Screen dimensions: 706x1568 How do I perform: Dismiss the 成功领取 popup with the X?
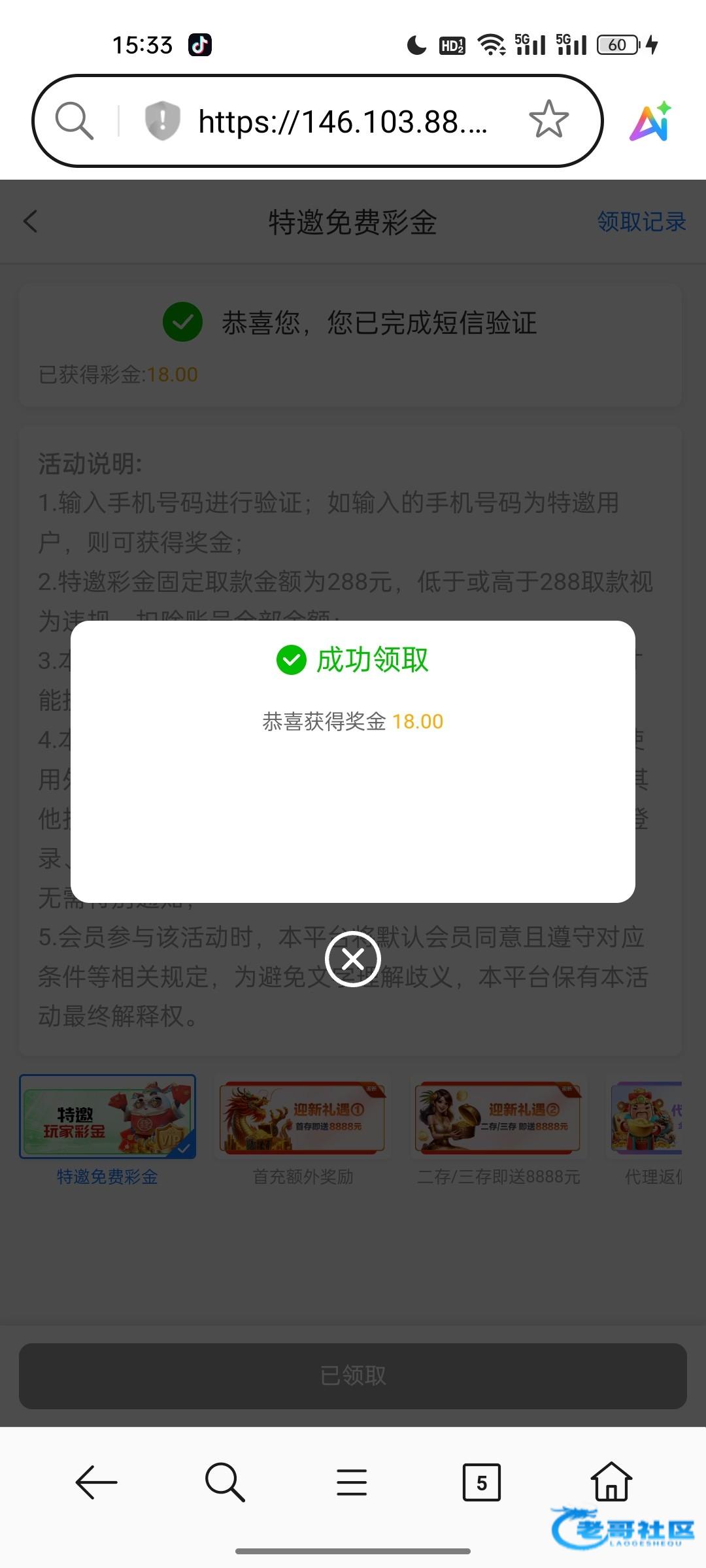coord(353,958)
